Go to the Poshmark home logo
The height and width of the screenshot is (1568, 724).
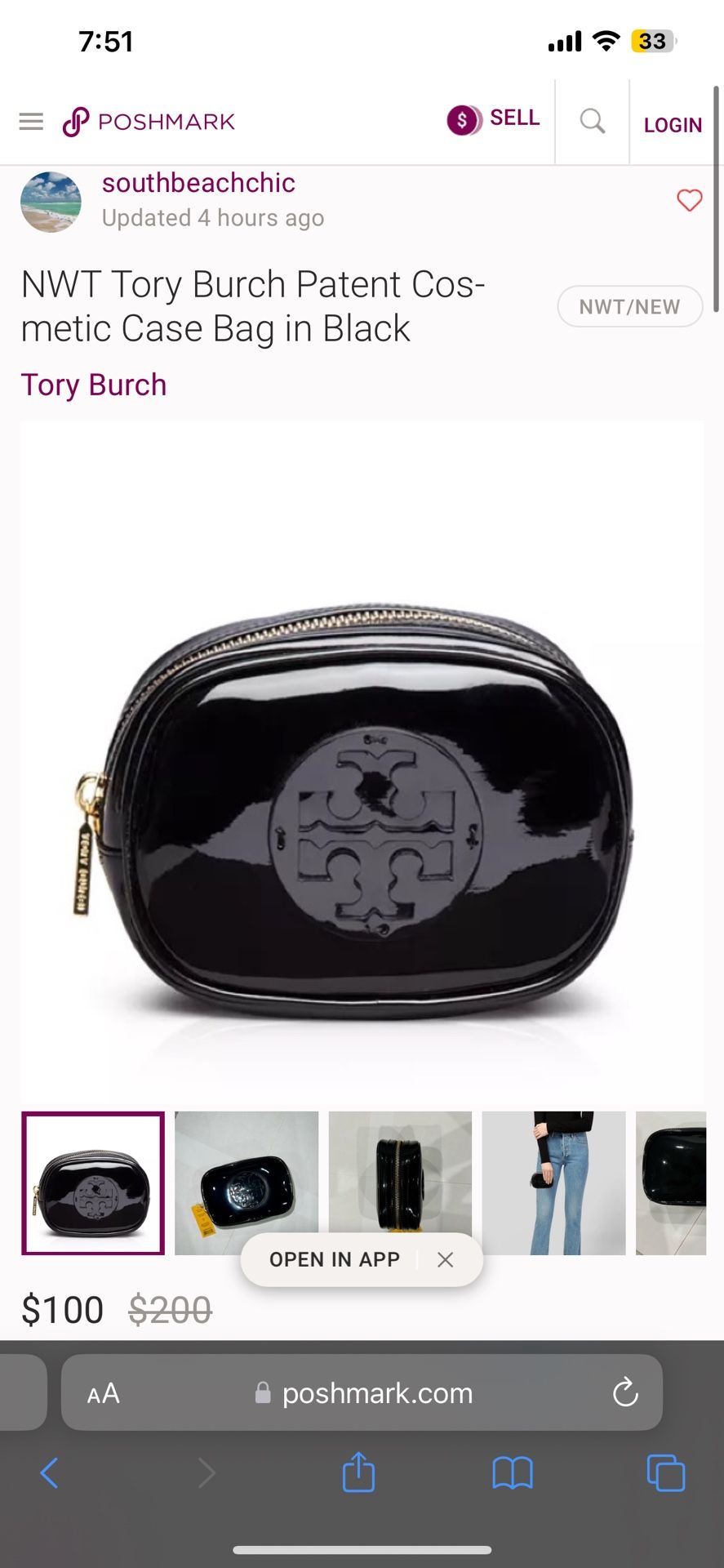point(149,122)
